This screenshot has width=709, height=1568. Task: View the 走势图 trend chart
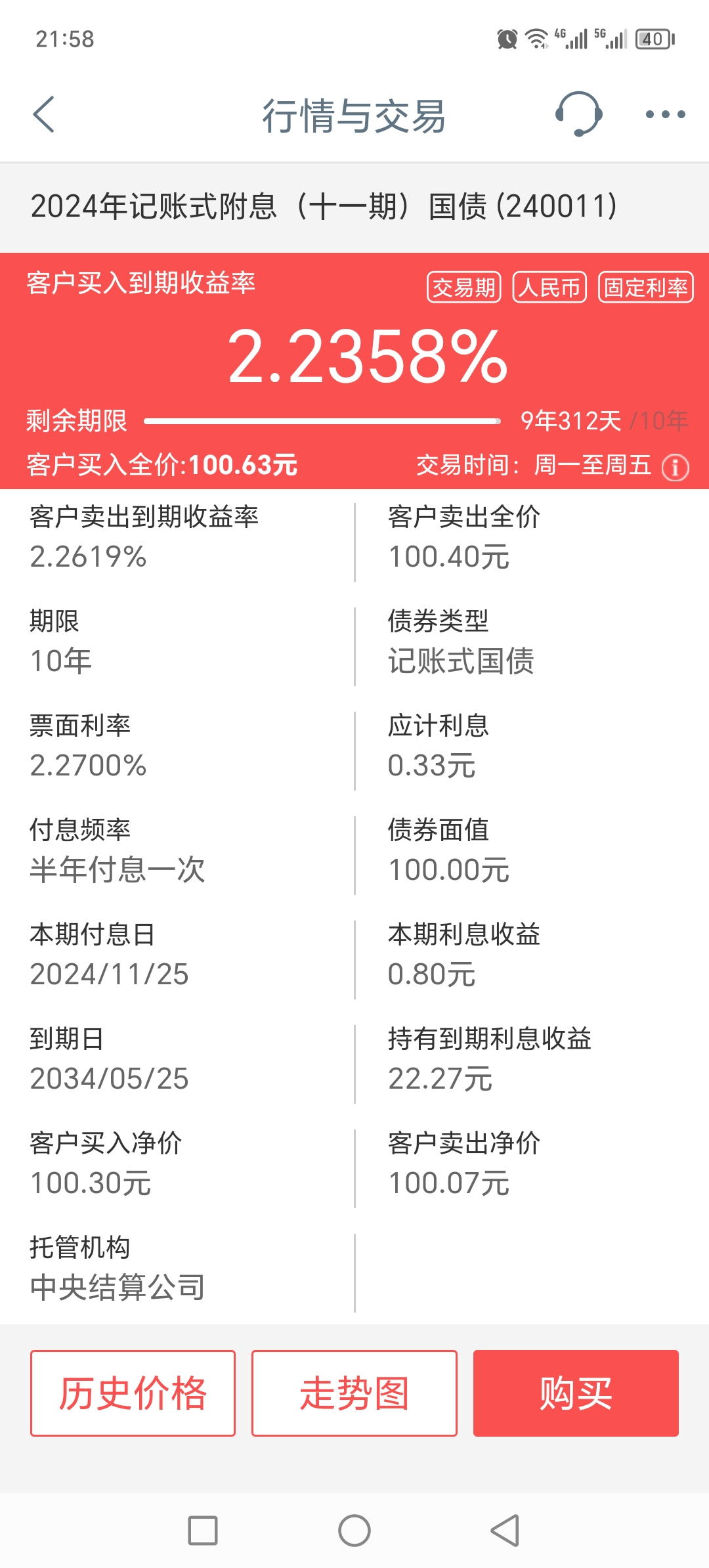click(x=354, y=1393)
